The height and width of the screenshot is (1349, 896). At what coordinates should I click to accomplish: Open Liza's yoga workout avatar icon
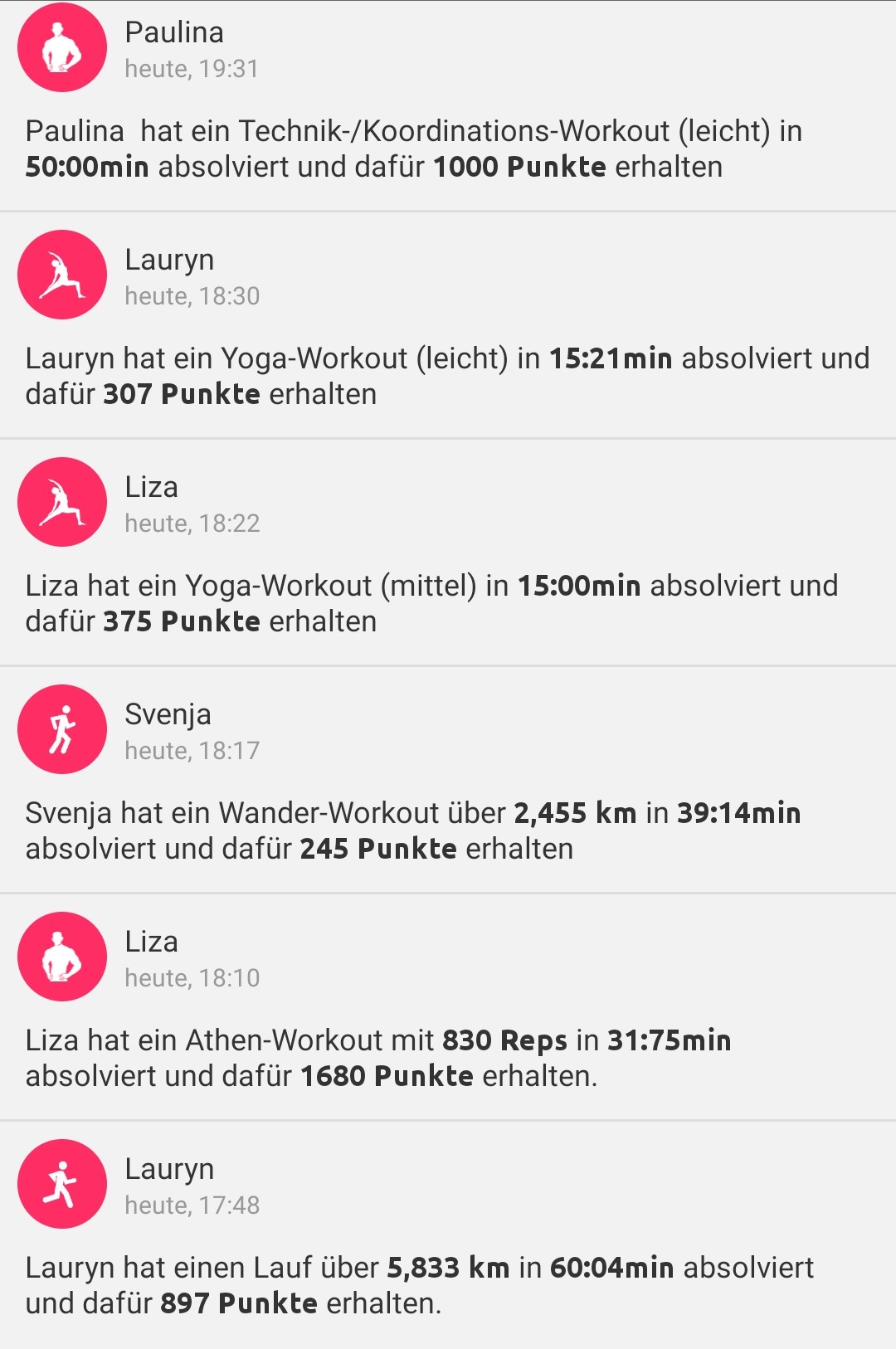(x=61, y=502)
